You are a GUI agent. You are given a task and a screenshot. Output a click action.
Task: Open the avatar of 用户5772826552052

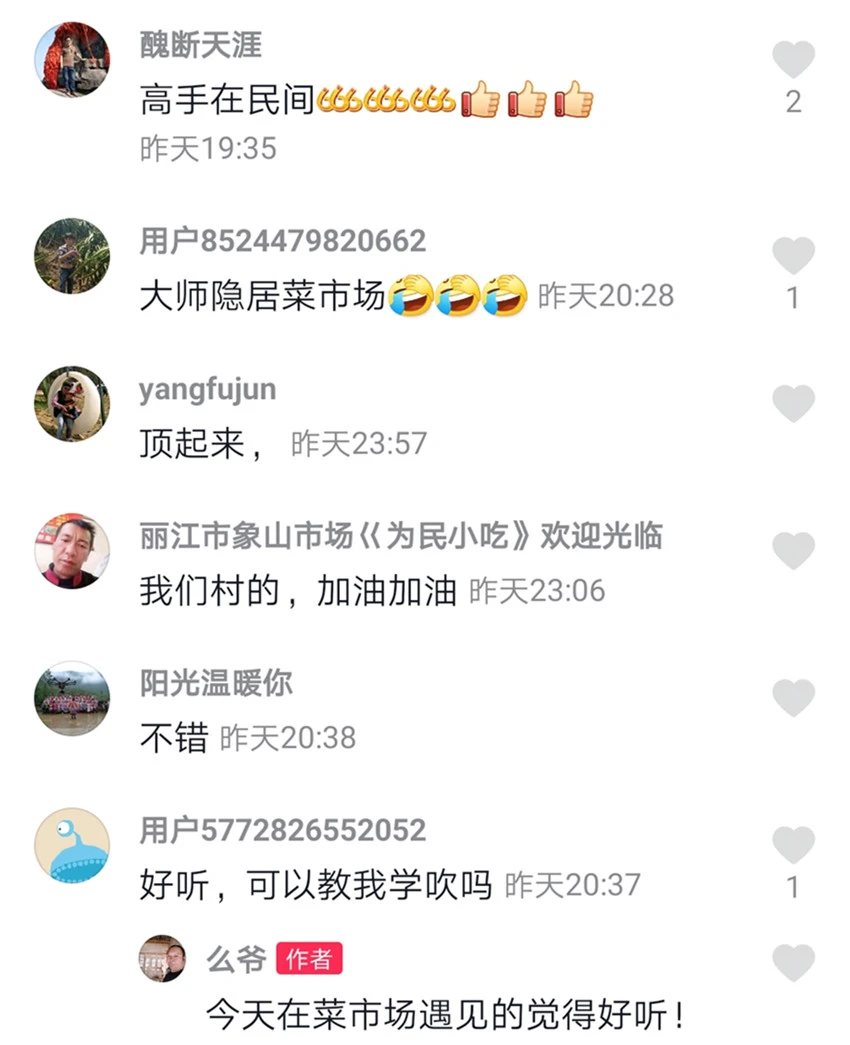pos(72,845)
